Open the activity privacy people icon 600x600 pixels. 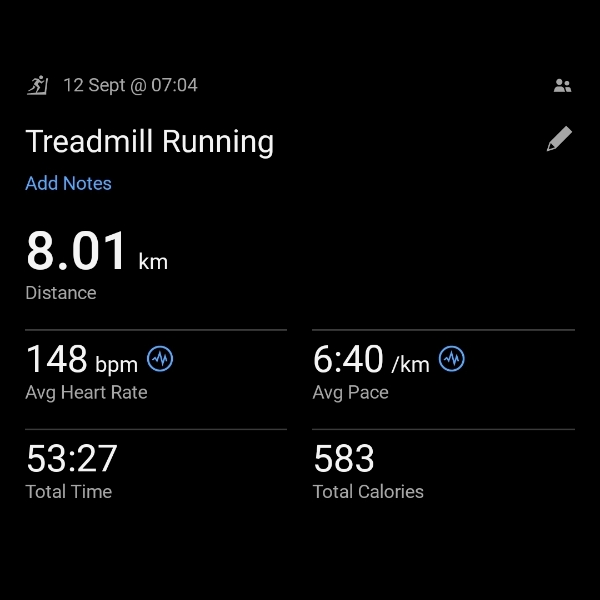(x=562, y=86)
